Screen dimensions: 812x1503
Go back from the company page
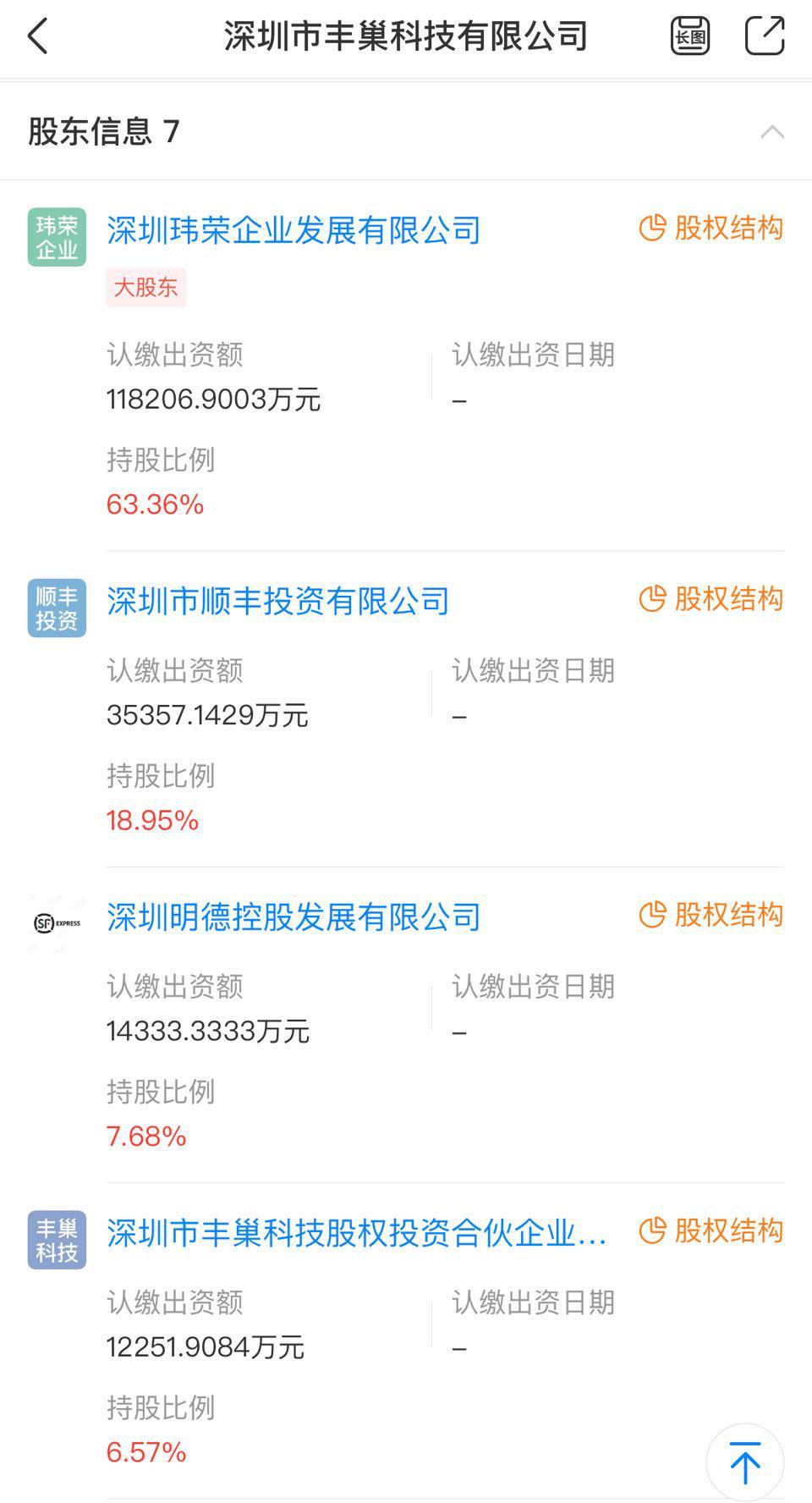coord(38,36)
